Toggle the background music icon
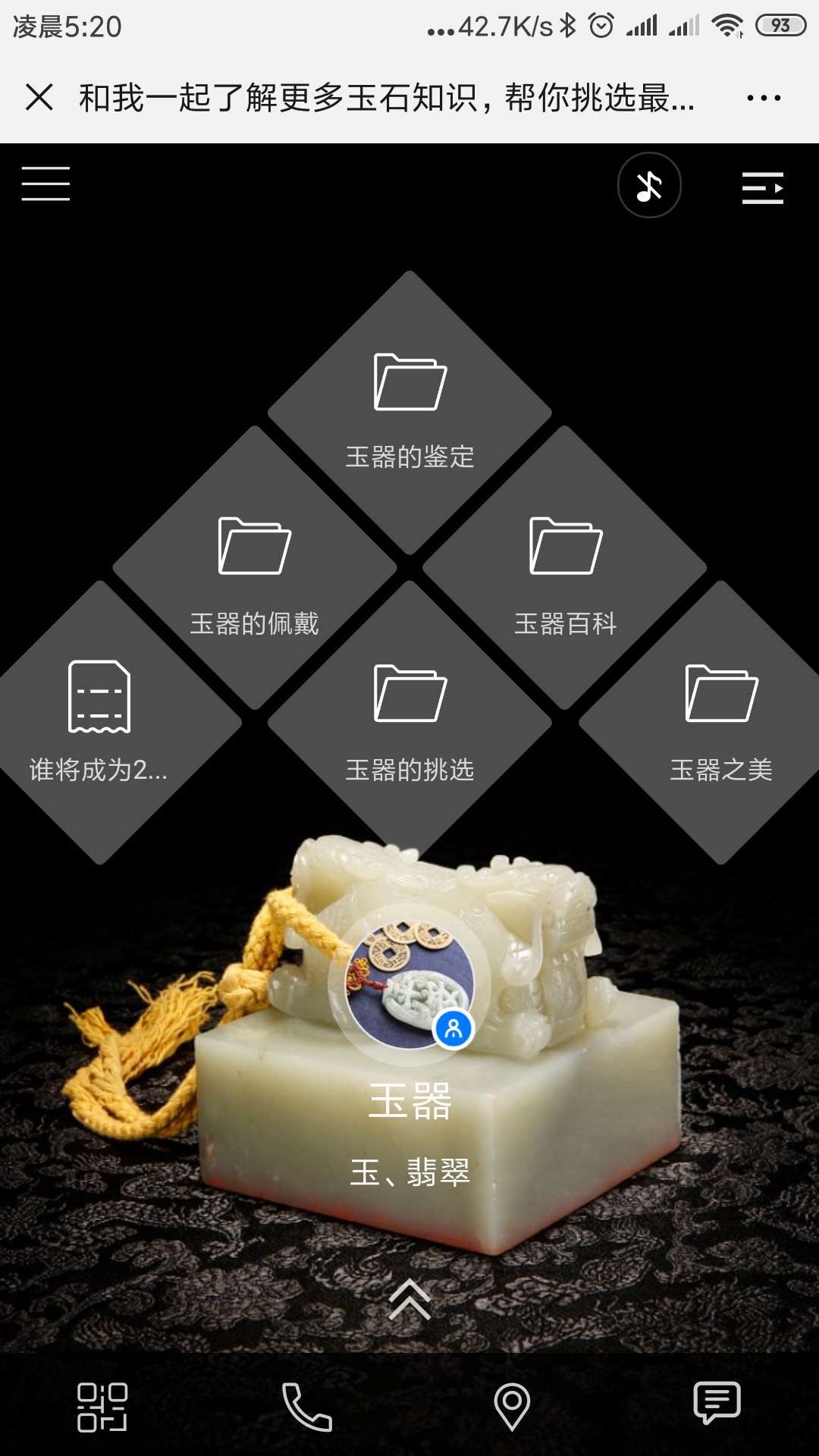 (649, 185)
